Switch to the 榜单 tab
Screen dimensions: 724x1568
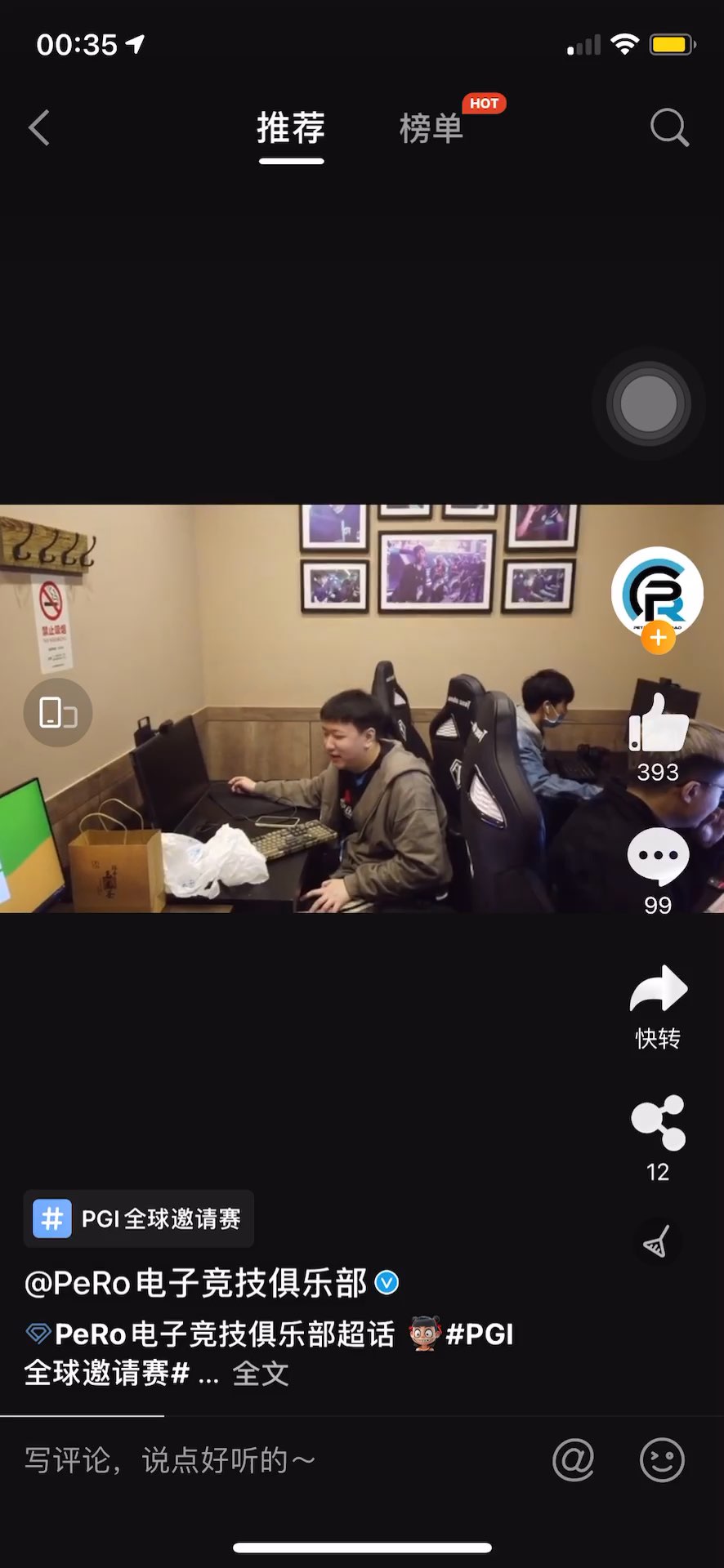431,129
